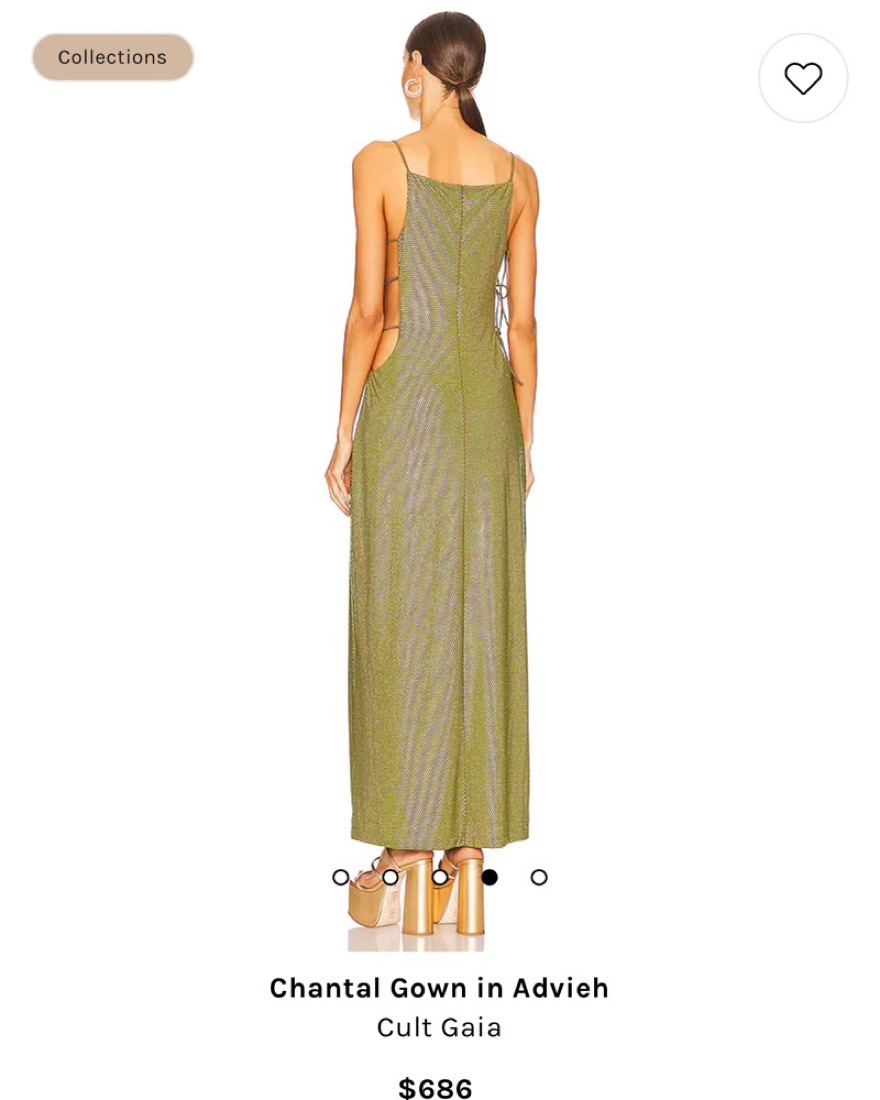Go to the third image page dot
The width and height of the screenshot is (880, 1100).
click(x=440, y=877)
